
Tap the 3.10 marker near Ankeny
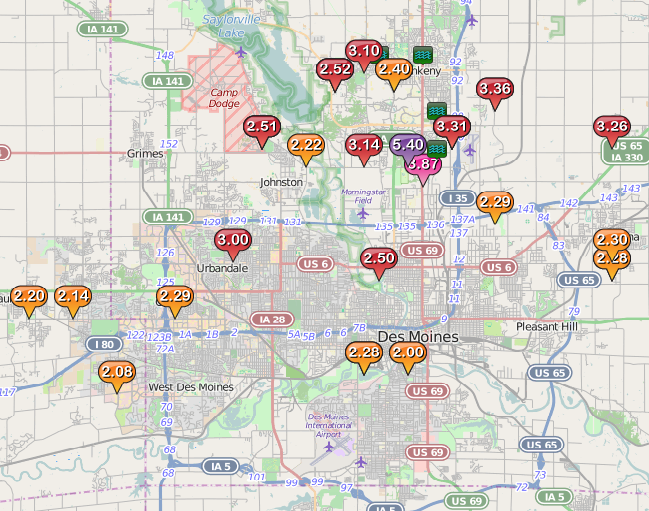point(364,51)
